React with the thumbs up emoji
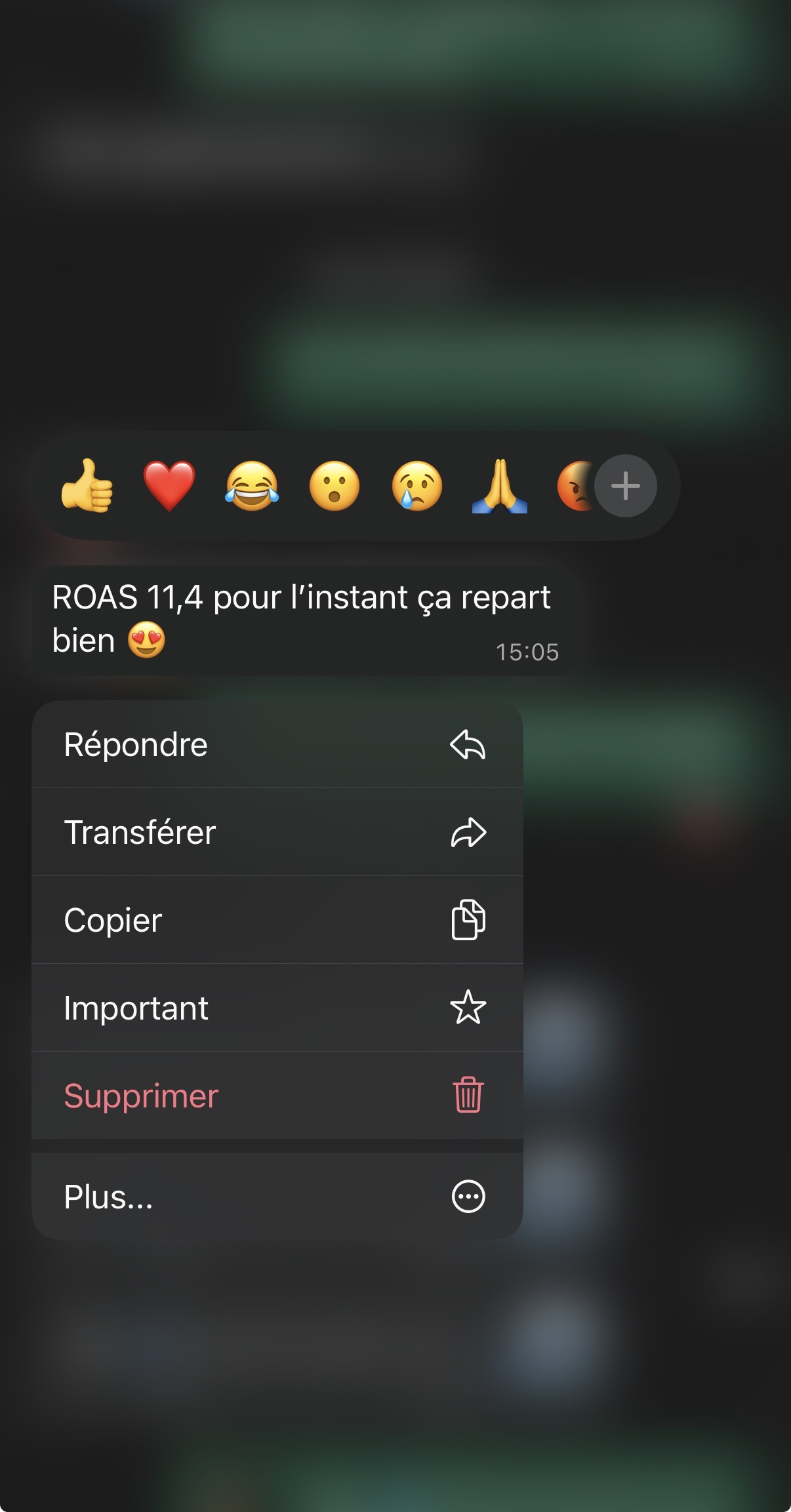This screenshot has width=791, height=1512. coord(90,487)
